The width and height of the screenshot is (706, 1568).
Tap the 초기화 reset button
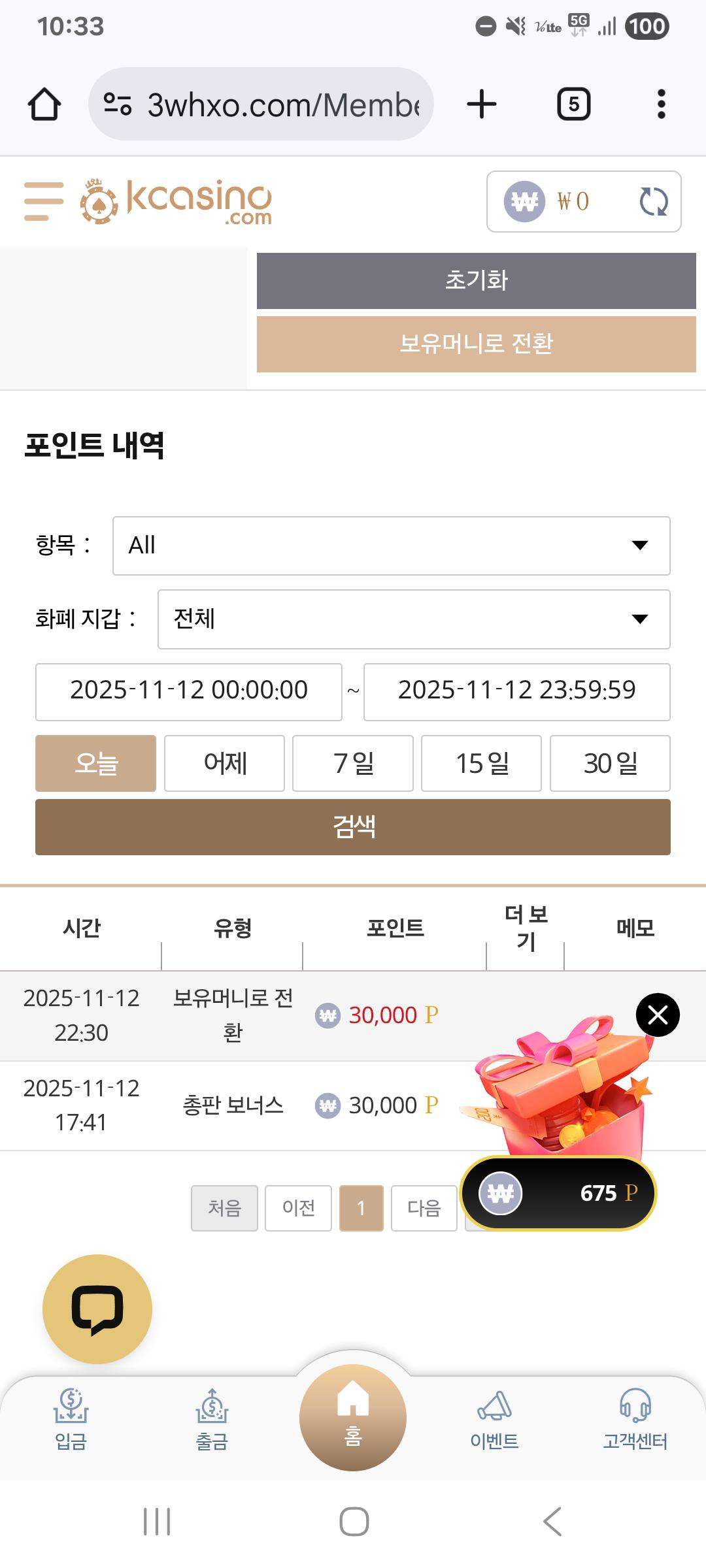[476, 281]
